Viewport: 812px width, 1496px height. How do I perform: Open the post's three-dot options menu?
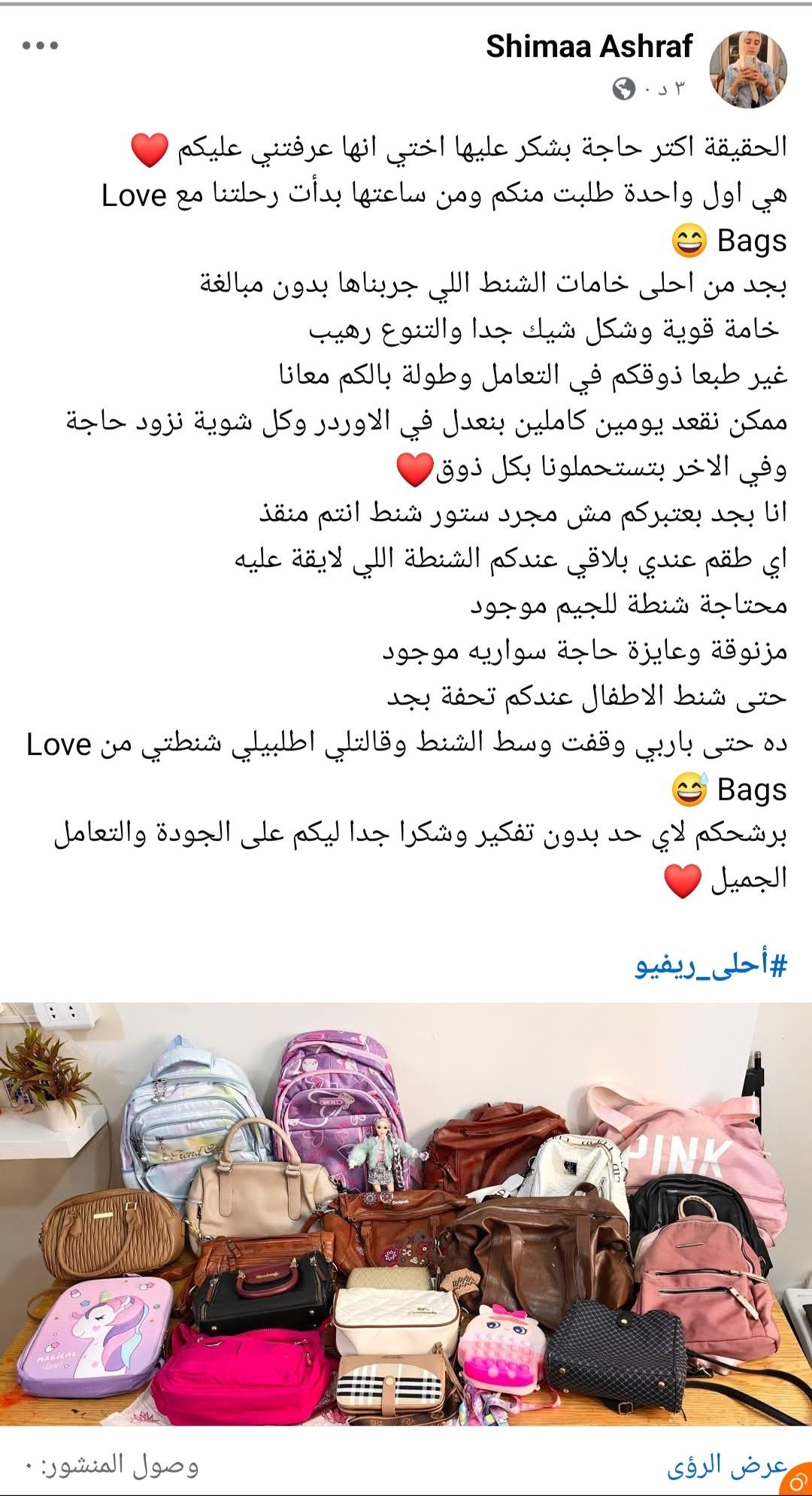(41, 46)
